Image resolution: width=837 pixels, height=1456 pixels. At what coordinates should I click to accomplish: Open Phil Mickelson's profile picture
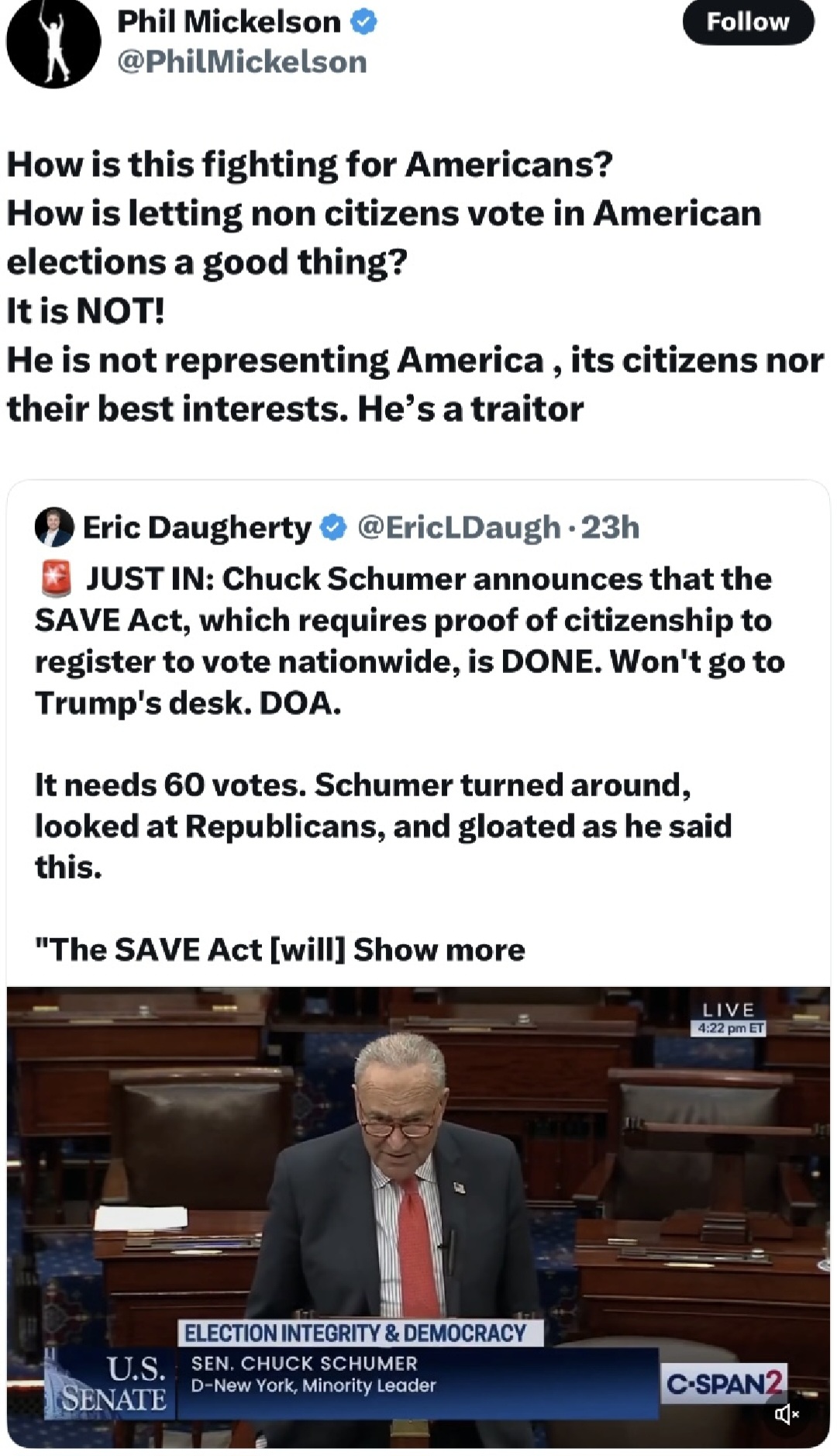(53, 43)
